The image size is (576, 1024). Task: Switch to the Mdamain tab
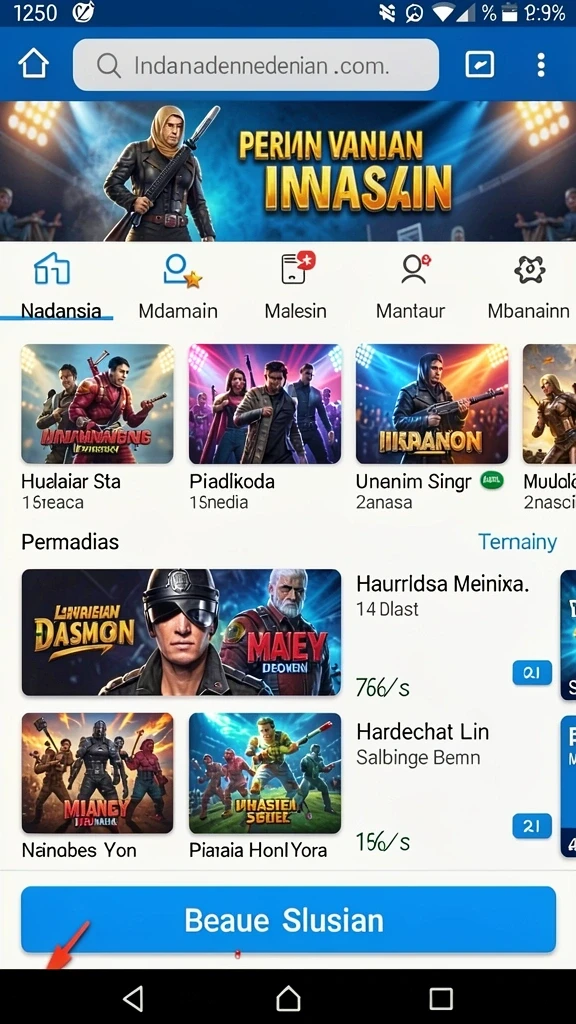pyautogui.click(x=178, y=287)
